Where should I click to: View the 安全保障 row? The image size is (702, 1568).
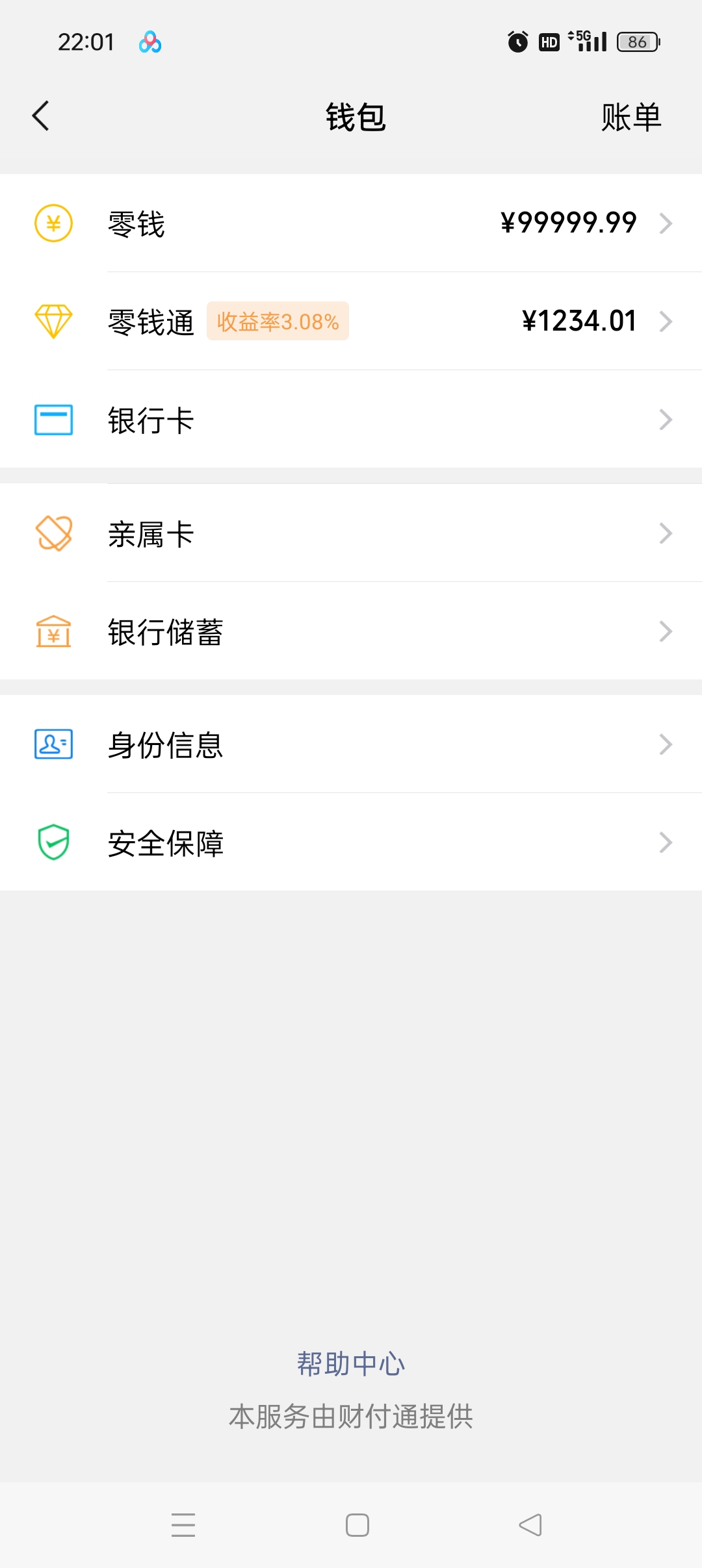pos(351,842)
